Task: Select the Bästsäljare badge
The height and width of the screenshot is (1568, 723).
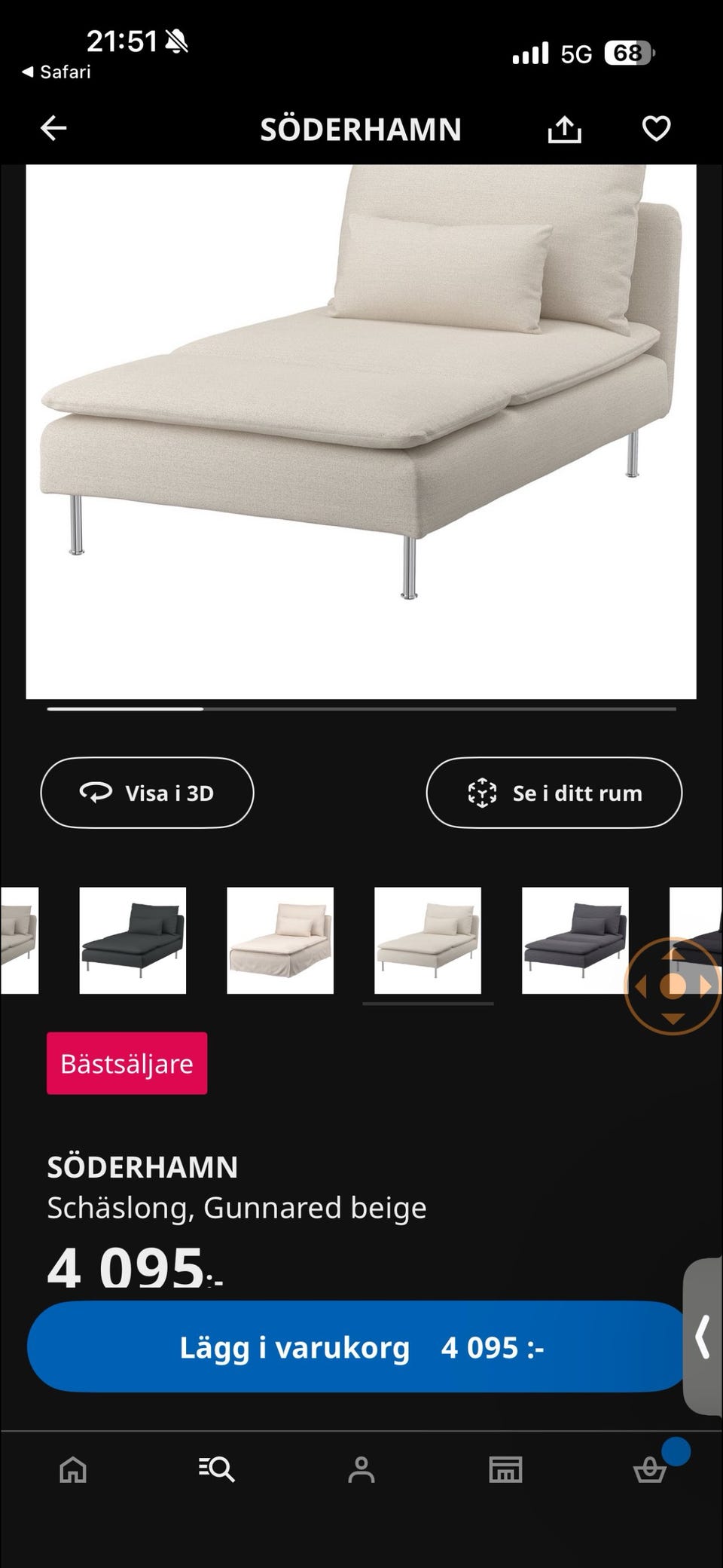Action: tap(127, 1064)
